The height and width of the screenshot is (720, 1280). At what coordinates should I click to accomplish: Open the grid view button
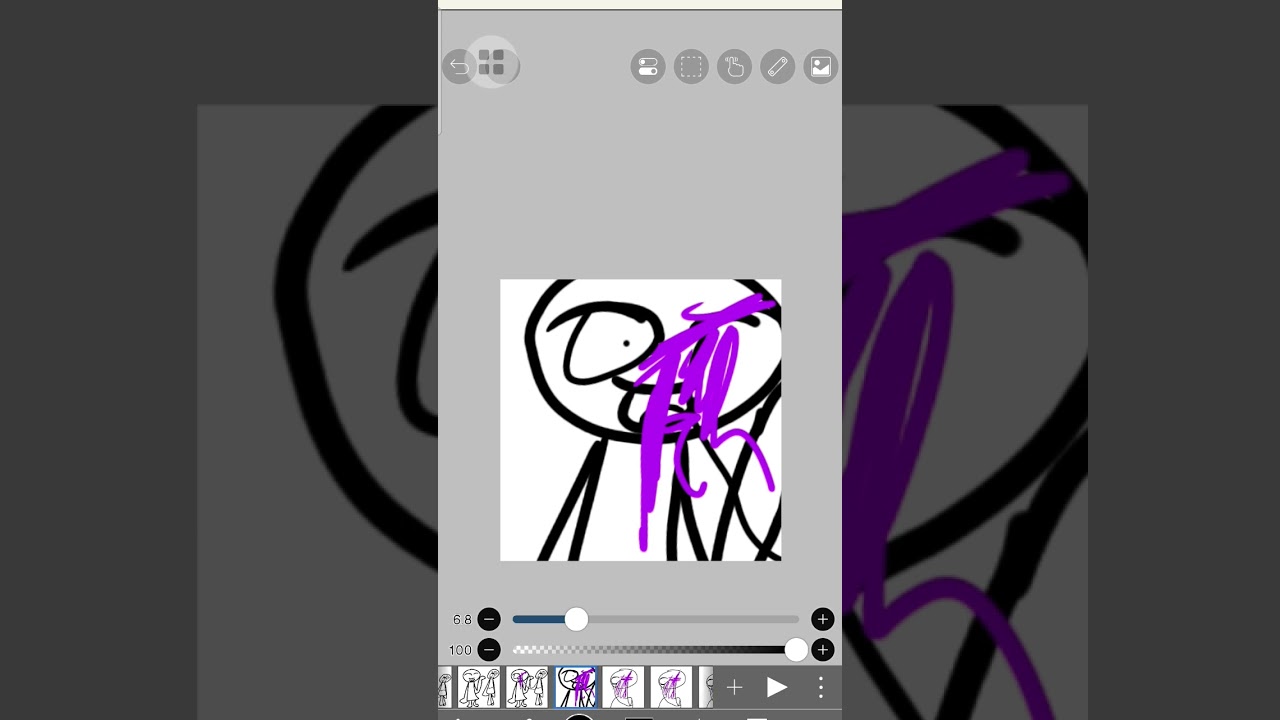(491, 63)
